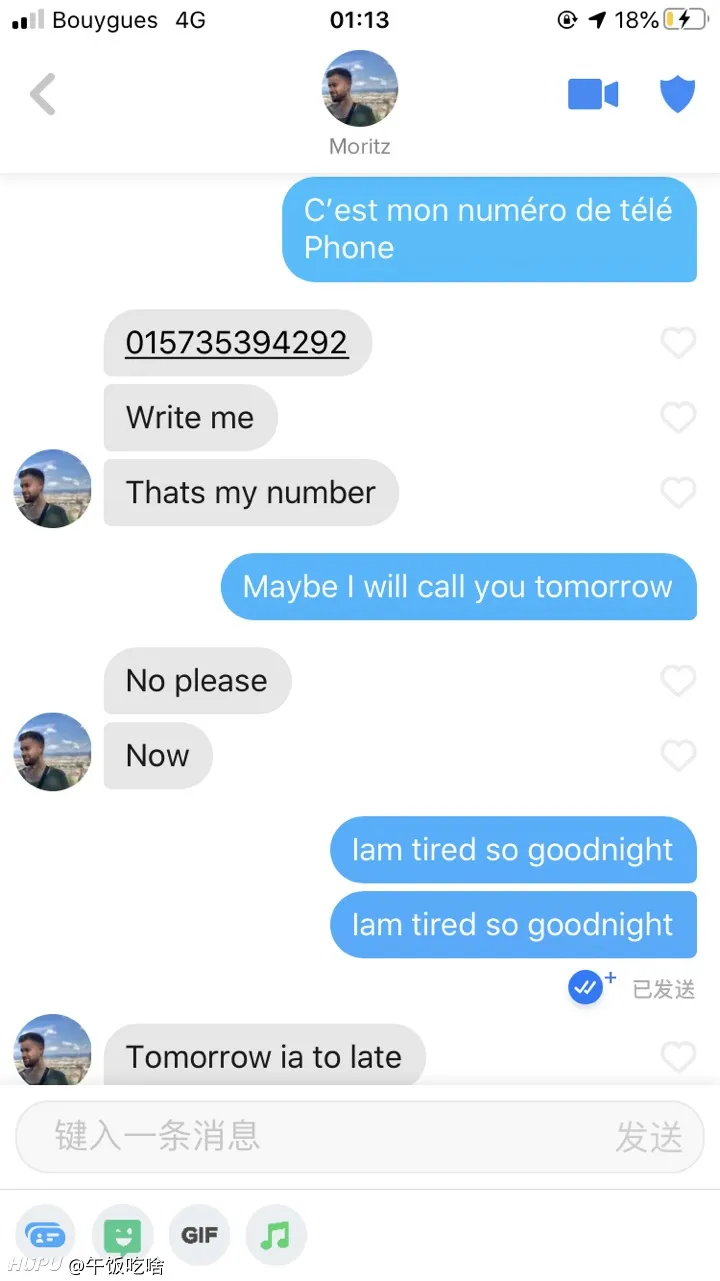Open the safety shield menu
Viewport: 720px width, 1281px height.
(x=677, y=95)
